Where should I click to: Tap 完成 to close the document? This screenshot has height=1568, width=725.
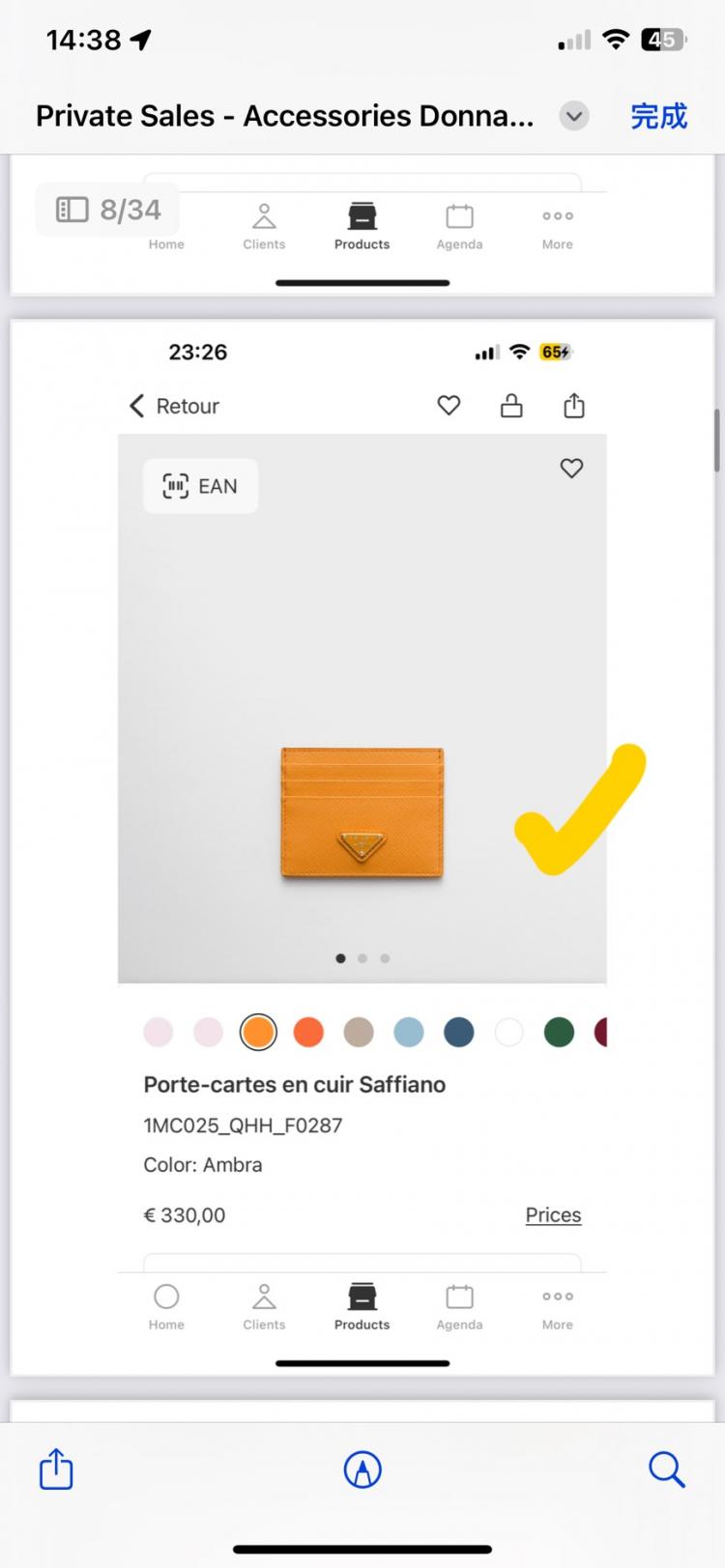pyautogui.click(x=658, y=116)
